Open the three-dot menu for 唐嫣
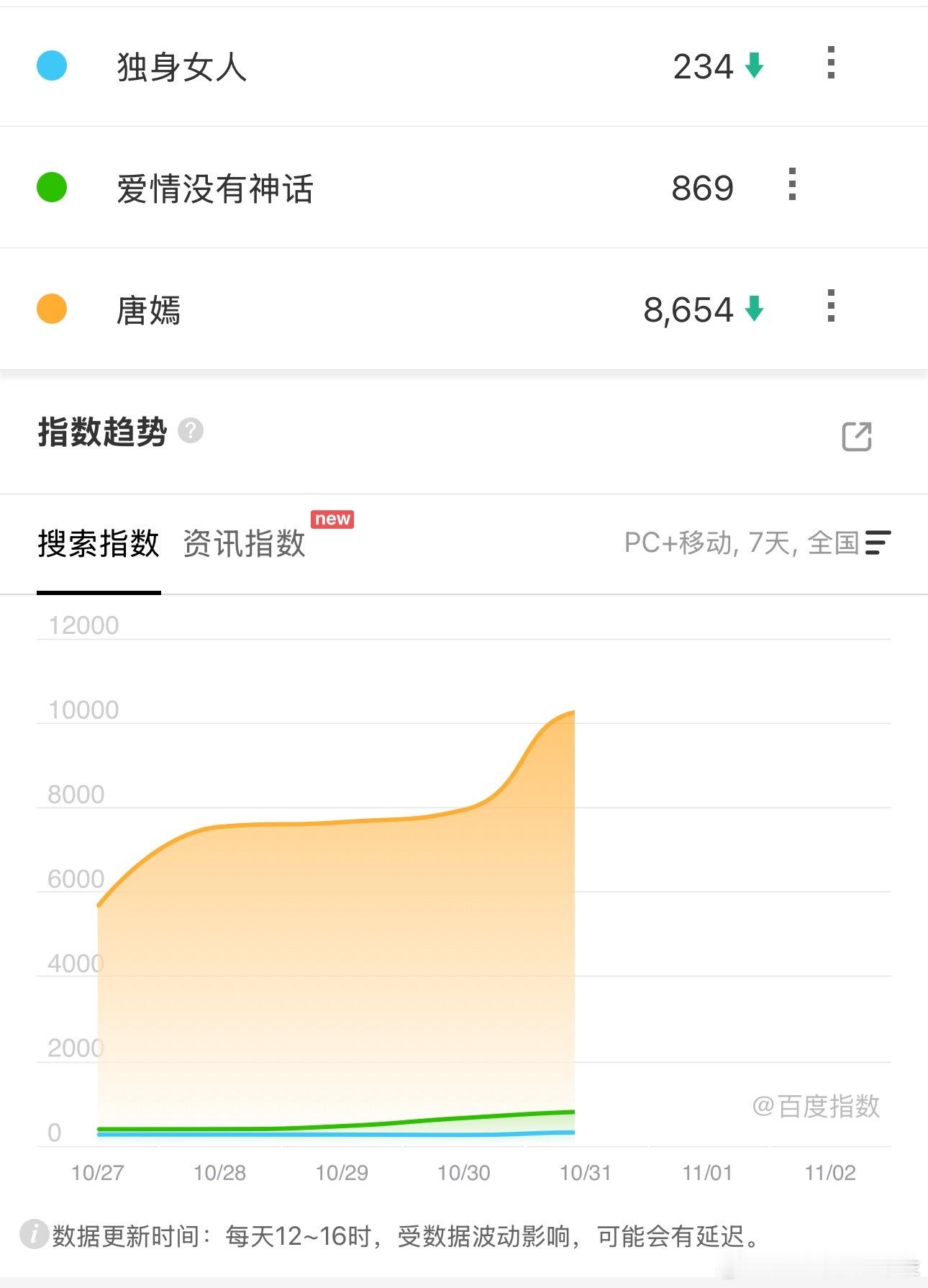The image size is (928, 1288). pyautogui.click(x=831, y=309)
